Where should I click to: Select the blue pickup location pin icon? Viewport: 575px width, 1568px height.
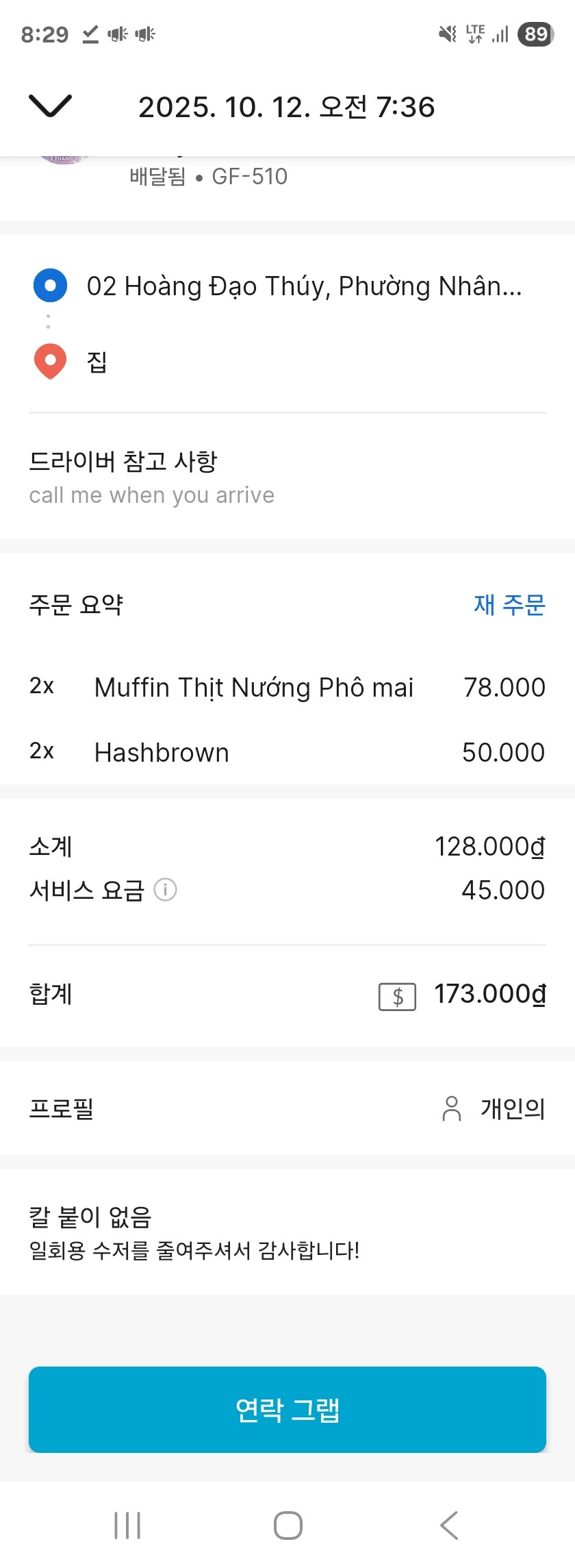pyautogui.click(x=49, y=286)
